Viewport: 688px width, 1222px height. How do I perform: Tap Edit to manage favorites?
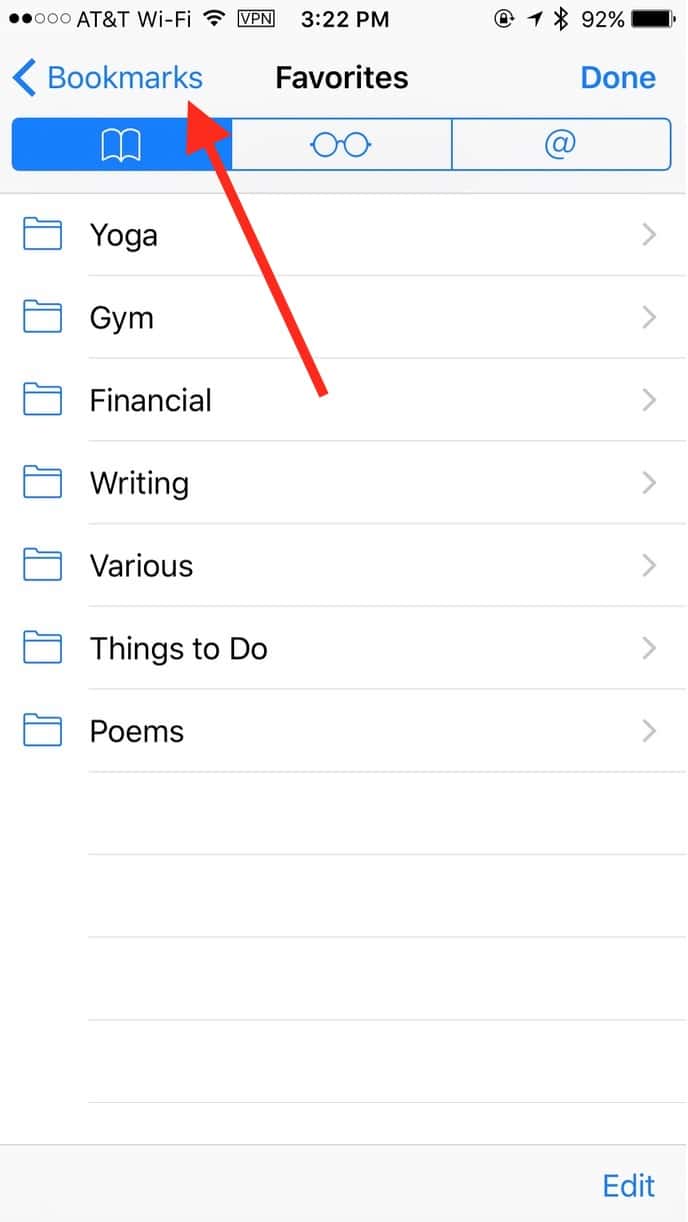[629, 1186]
